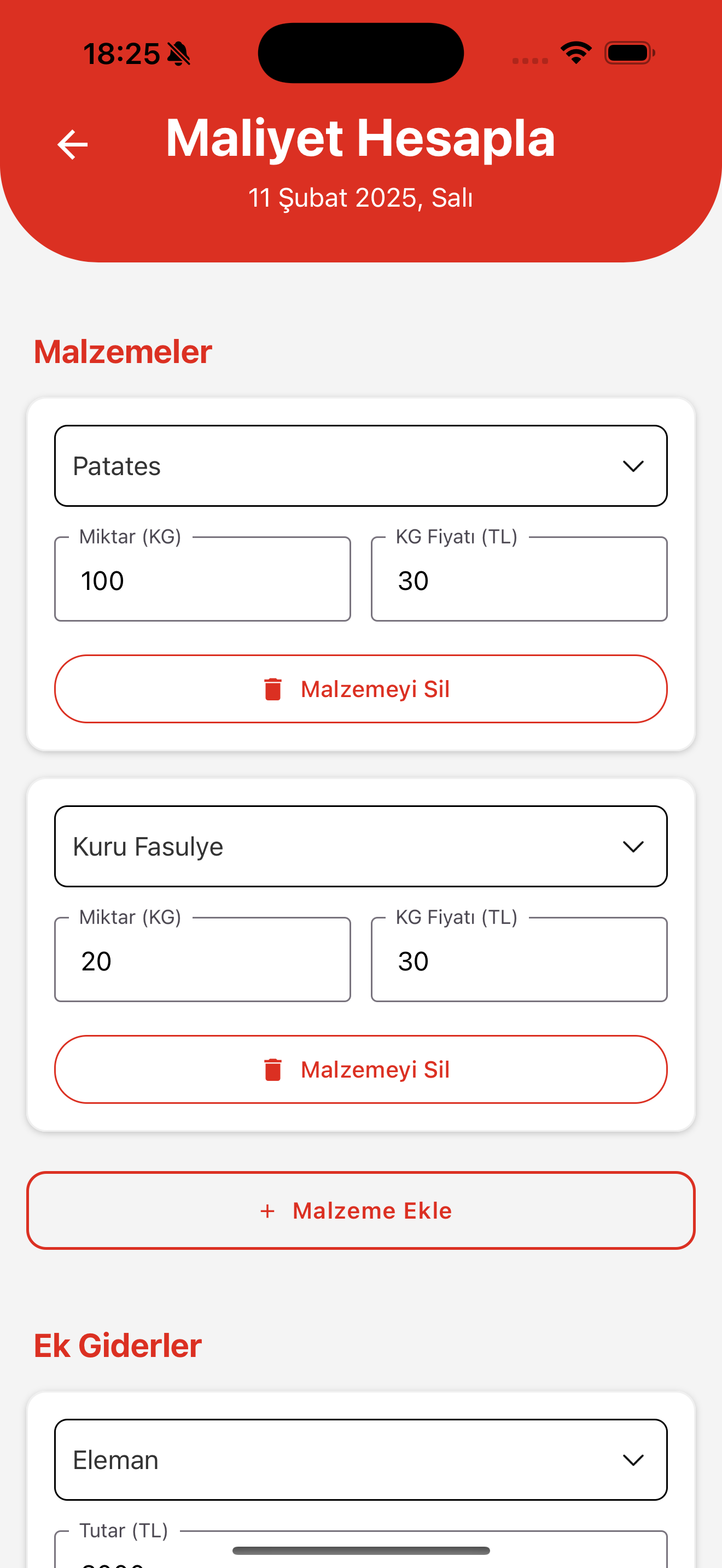Click the trash icon in the Patates card
Screen dimensions: 722x1568
pyautogui.click(x=273, y=688)
